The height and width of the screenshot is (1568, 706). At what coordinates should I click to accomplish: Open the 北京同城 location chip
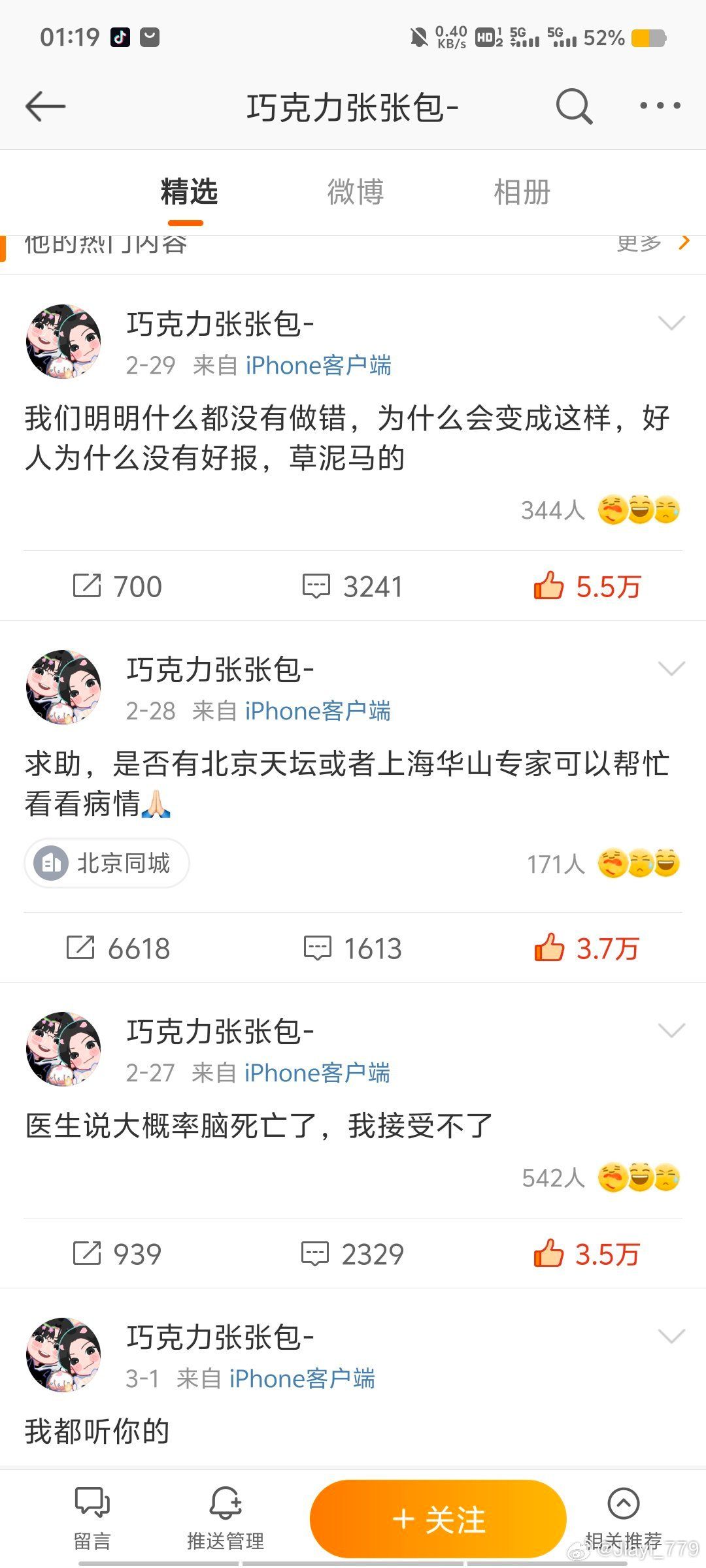107,863
